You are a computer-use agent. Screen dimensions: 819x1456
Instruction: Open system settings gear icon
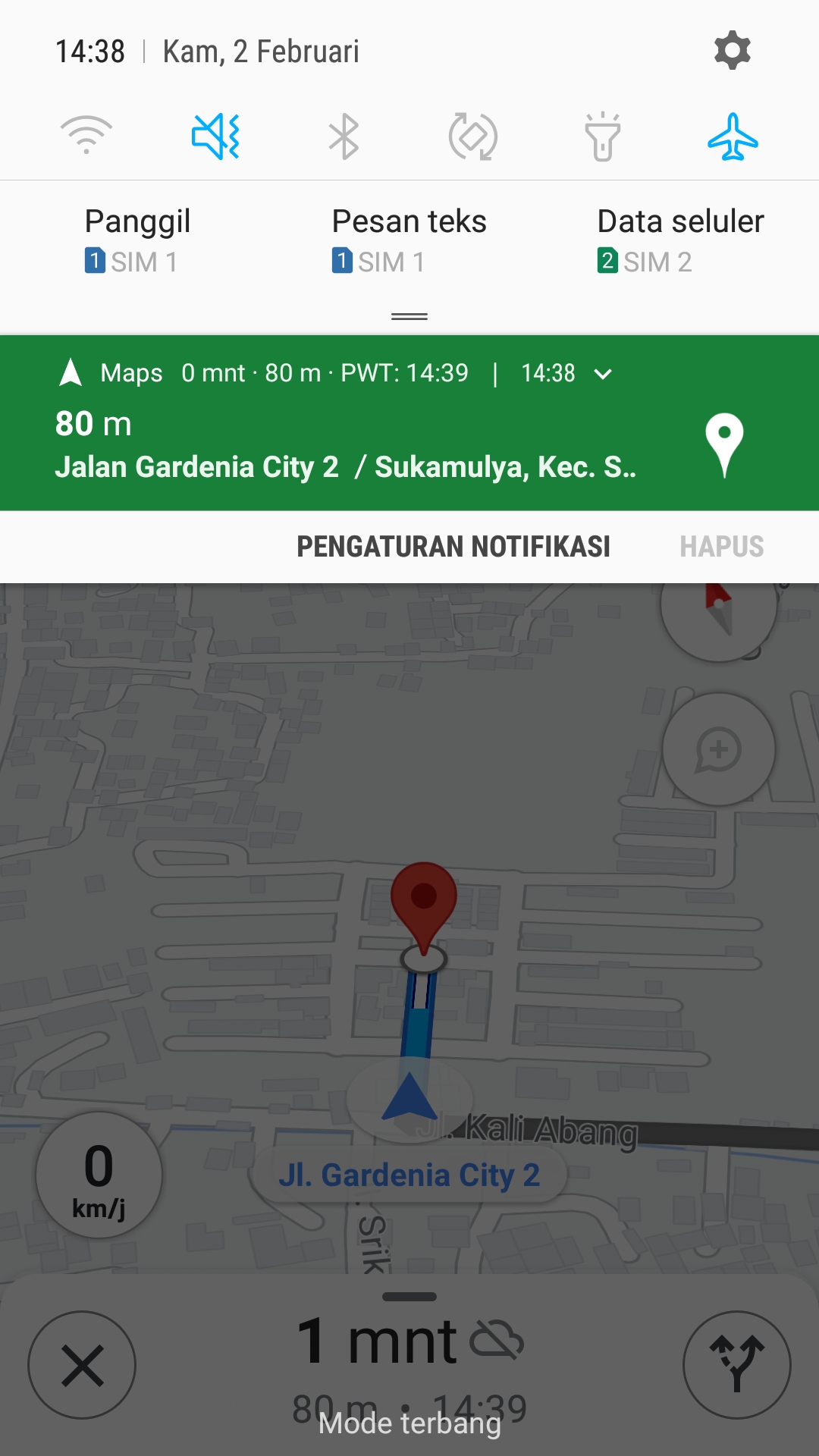tap(732, 51)
